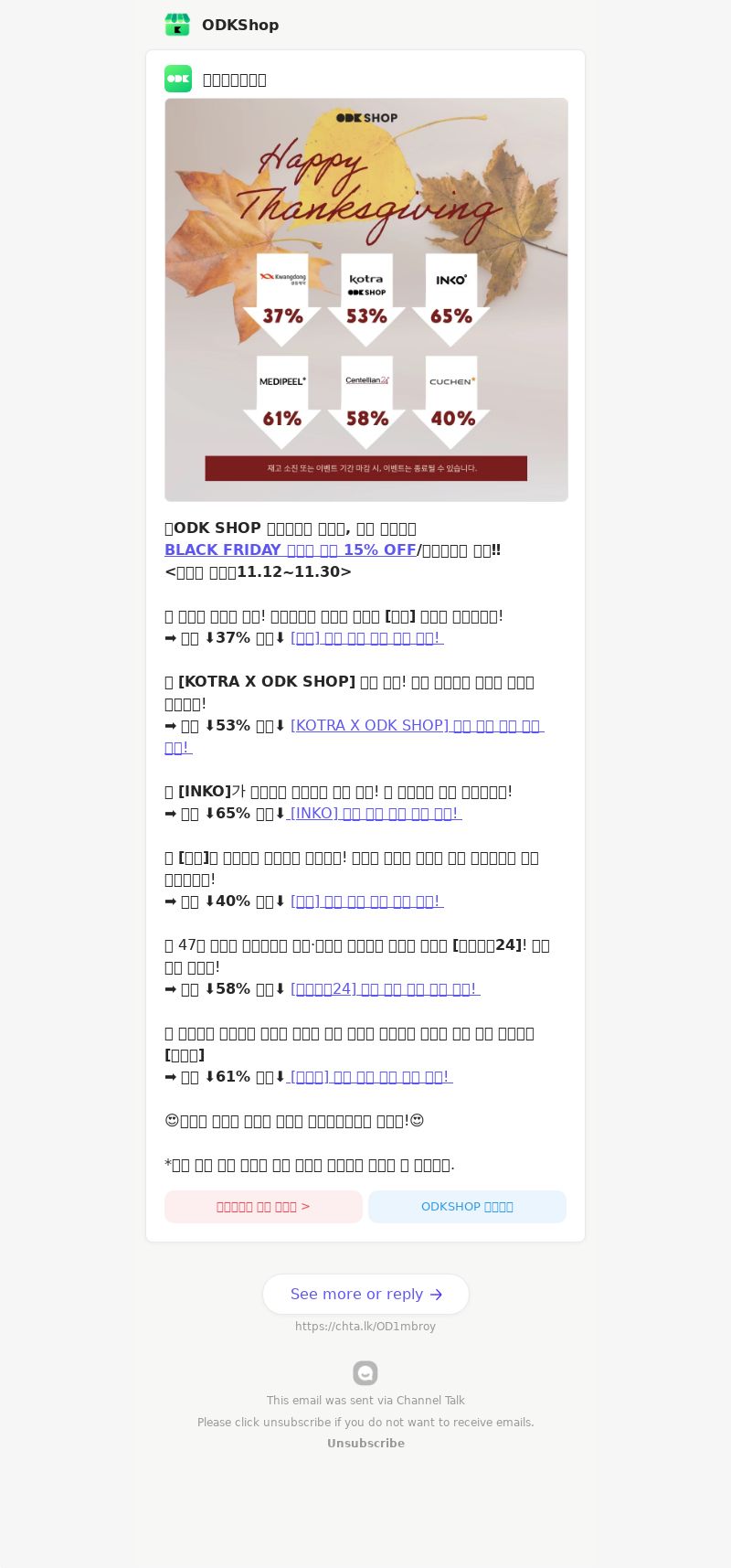The height and width of the screenshot is (1568, 731).
Task: Follow the INKO product link
Action: [374, 814]
